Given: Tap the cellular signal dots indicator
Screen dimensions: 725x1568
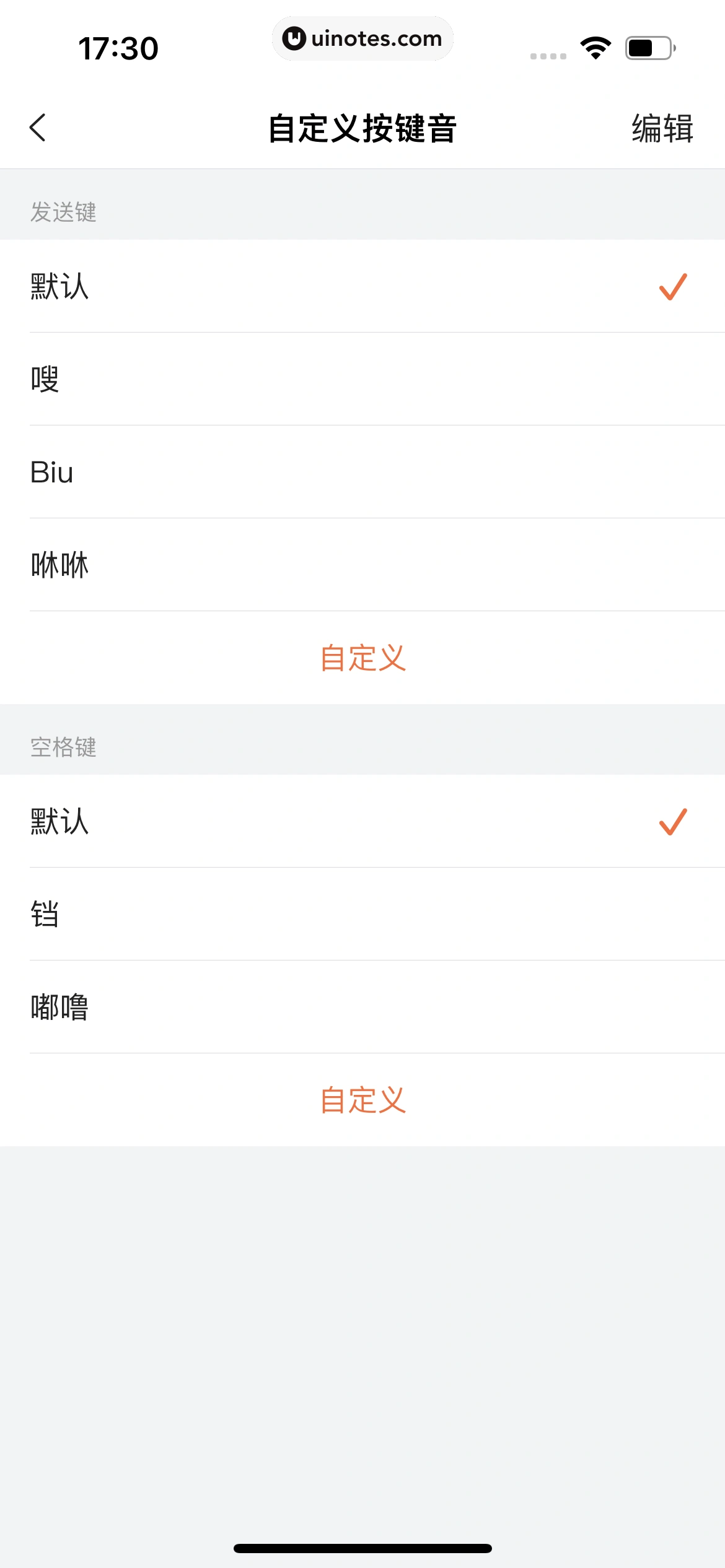Looking at the screenshot, I should click(x=548, y=56).
